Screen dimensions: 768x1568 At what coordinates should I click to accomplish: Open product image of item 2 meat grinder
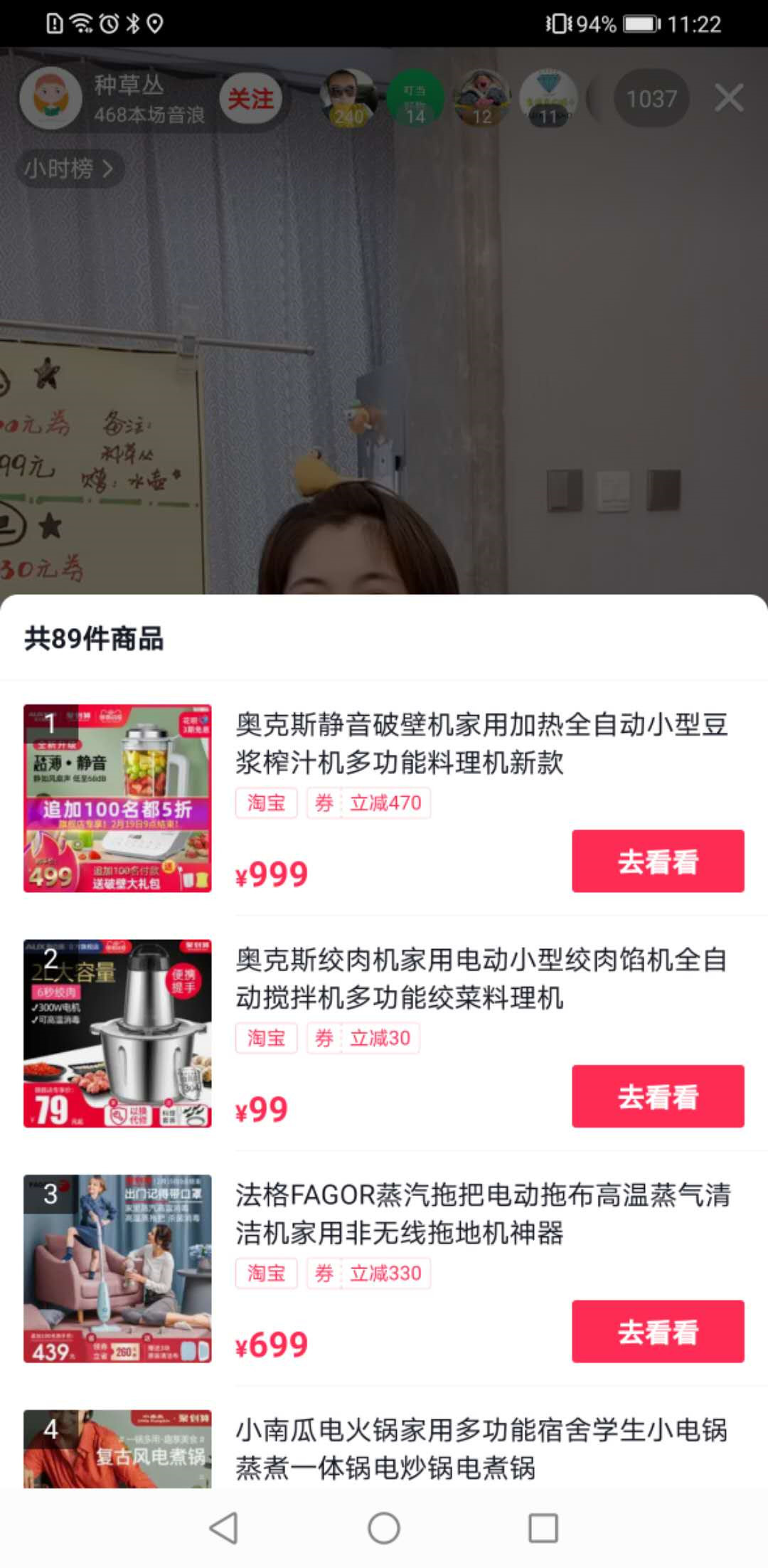117,1034
